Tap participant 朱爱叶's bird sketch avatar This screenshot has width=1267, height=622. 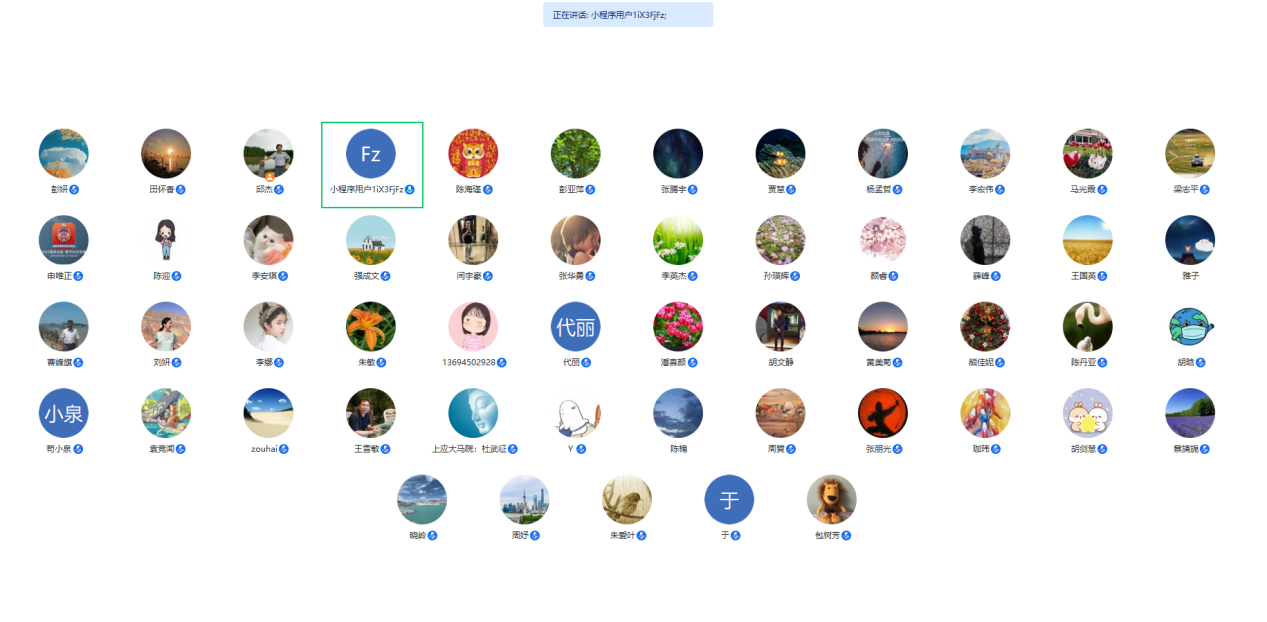627,500
